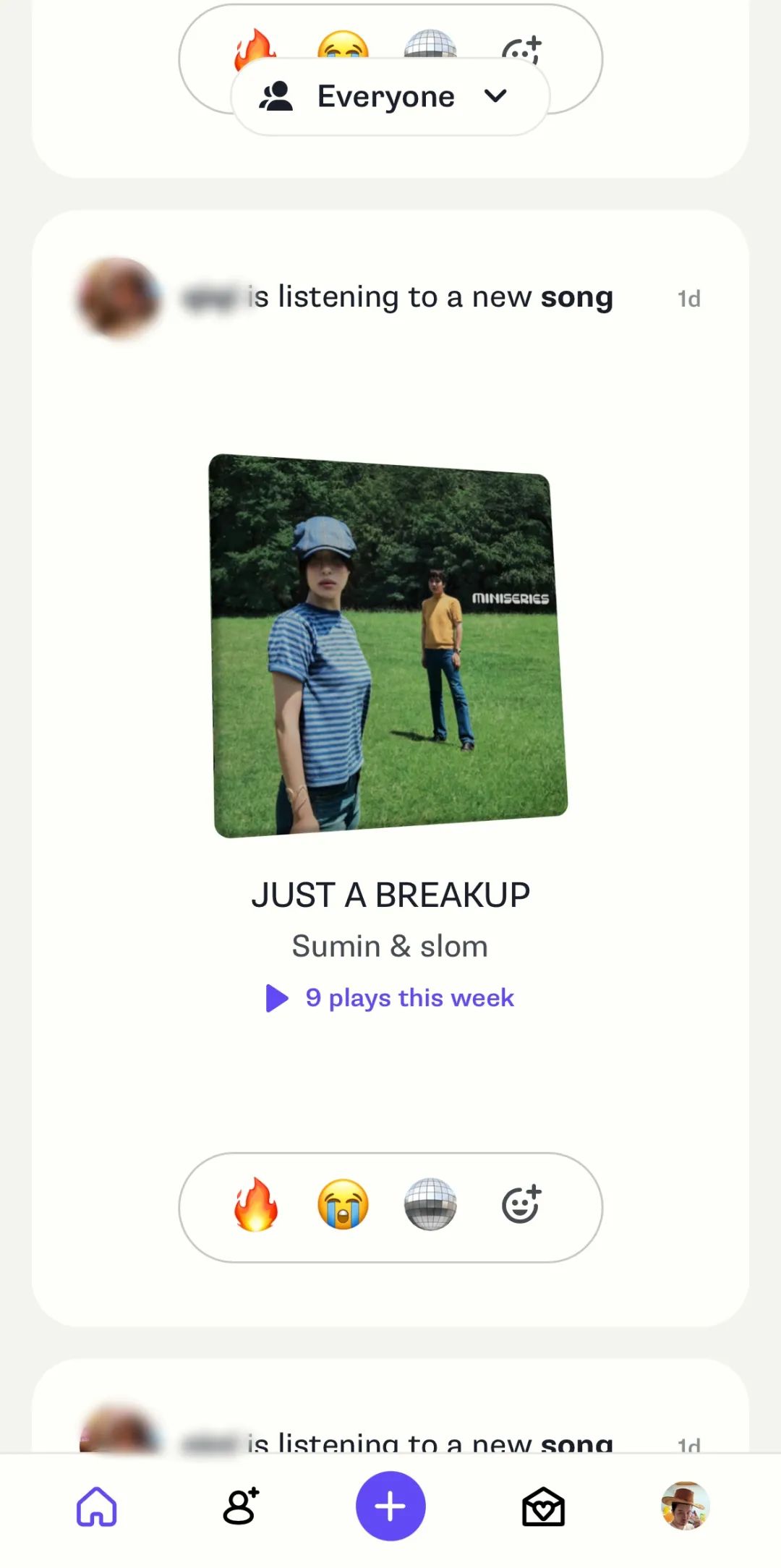The height and width of the screenshot is (1568, 781).
Task: React with fire emoji to JUST A BREAKUP
Action: click(x=256, y=1204)
